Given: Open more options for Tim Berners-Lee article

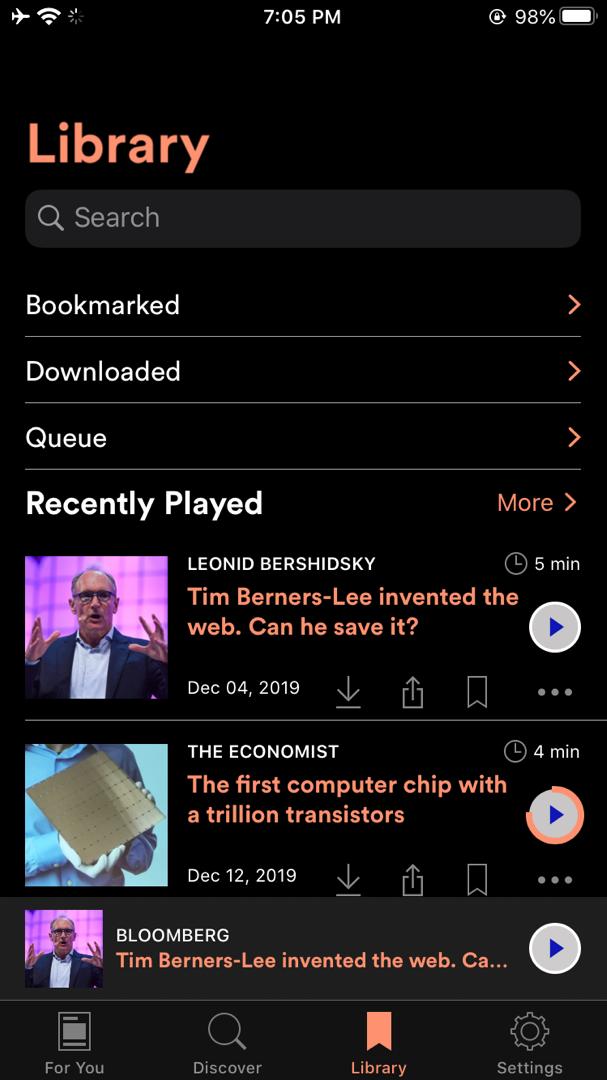Looking at the screenshot, I should [554, 692].
